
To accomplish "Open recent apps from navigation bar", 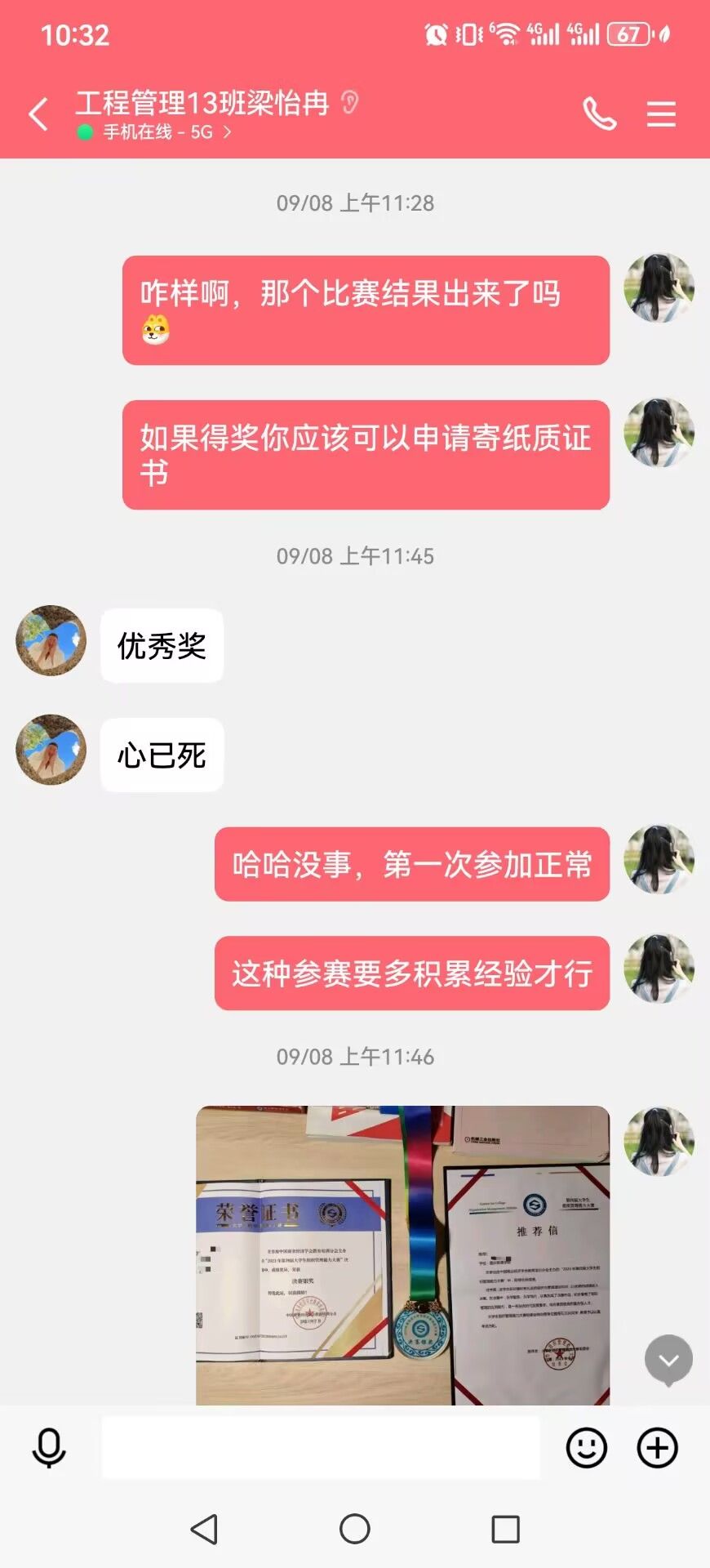I will (505, 1529).
